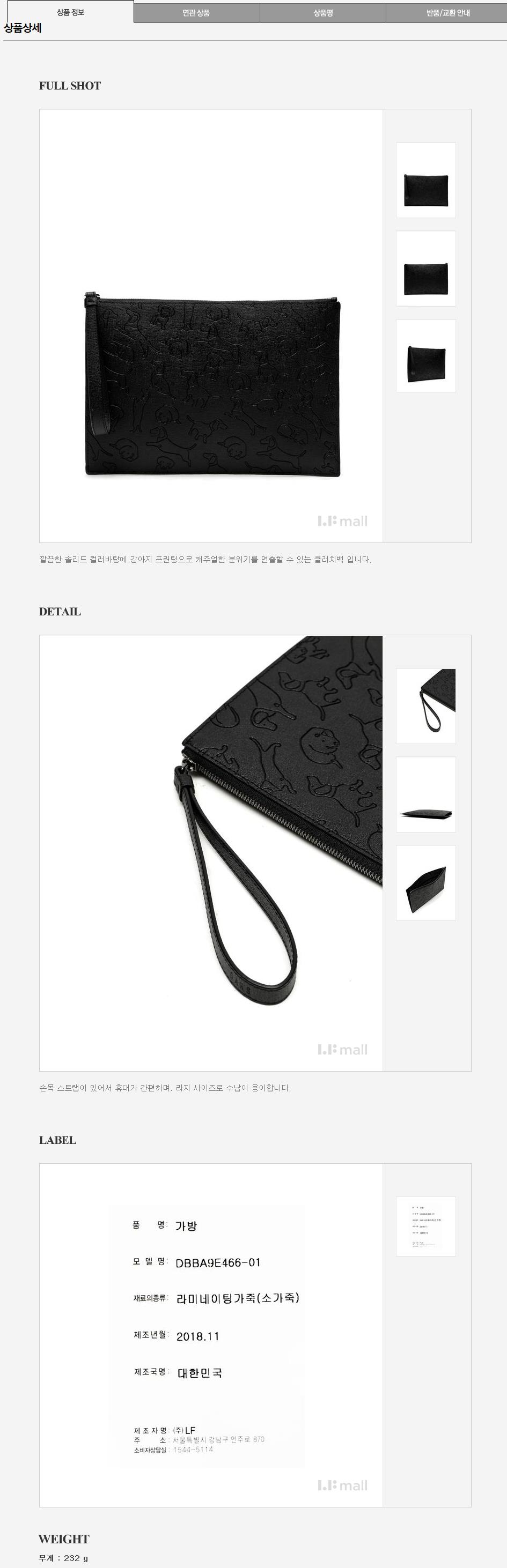Open the 상품평 reviews tab
This screenshot has width=507, height=1568.
pyautogui.click(x=323, y=13)
